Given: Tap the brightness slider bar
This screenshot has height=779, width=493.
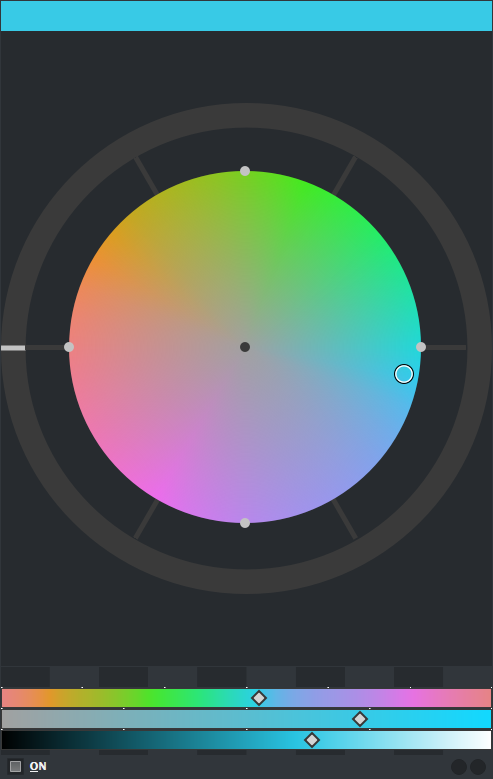Looking at the screenshot, I should [x=246, y=740].
